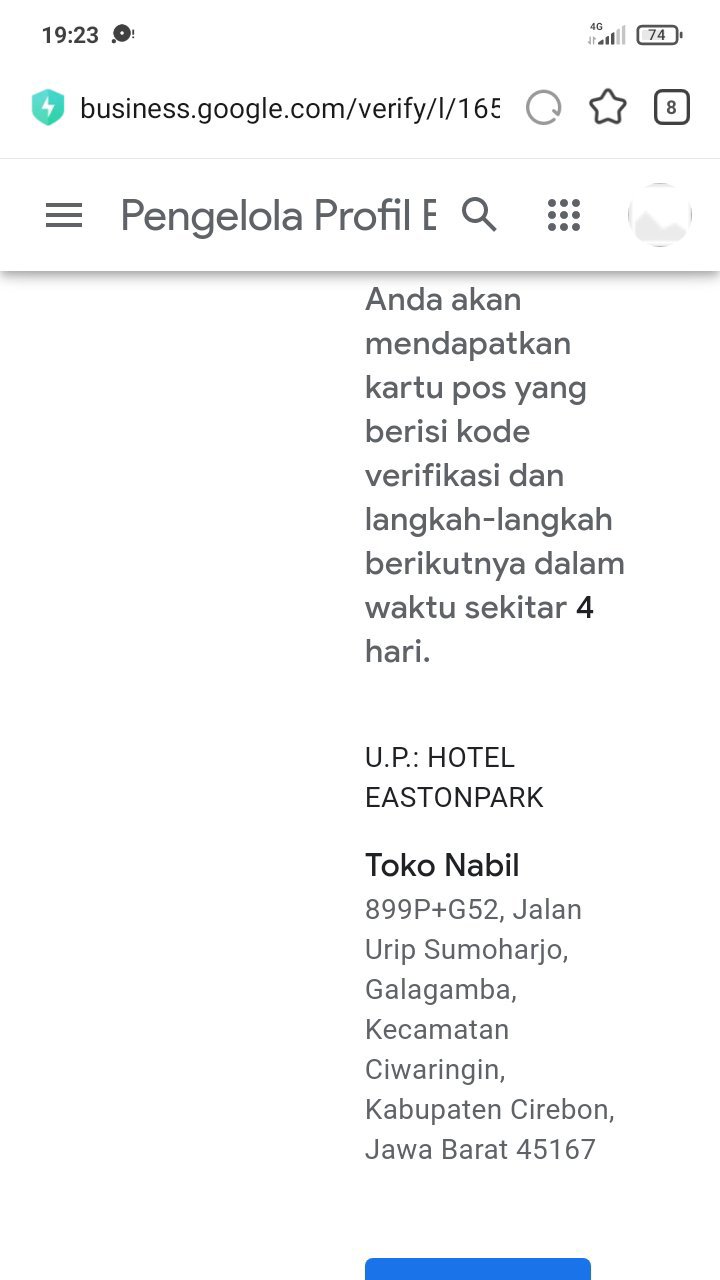Bookmark this page with the star
The image size is (720, 1280).
tap(607, 108)
